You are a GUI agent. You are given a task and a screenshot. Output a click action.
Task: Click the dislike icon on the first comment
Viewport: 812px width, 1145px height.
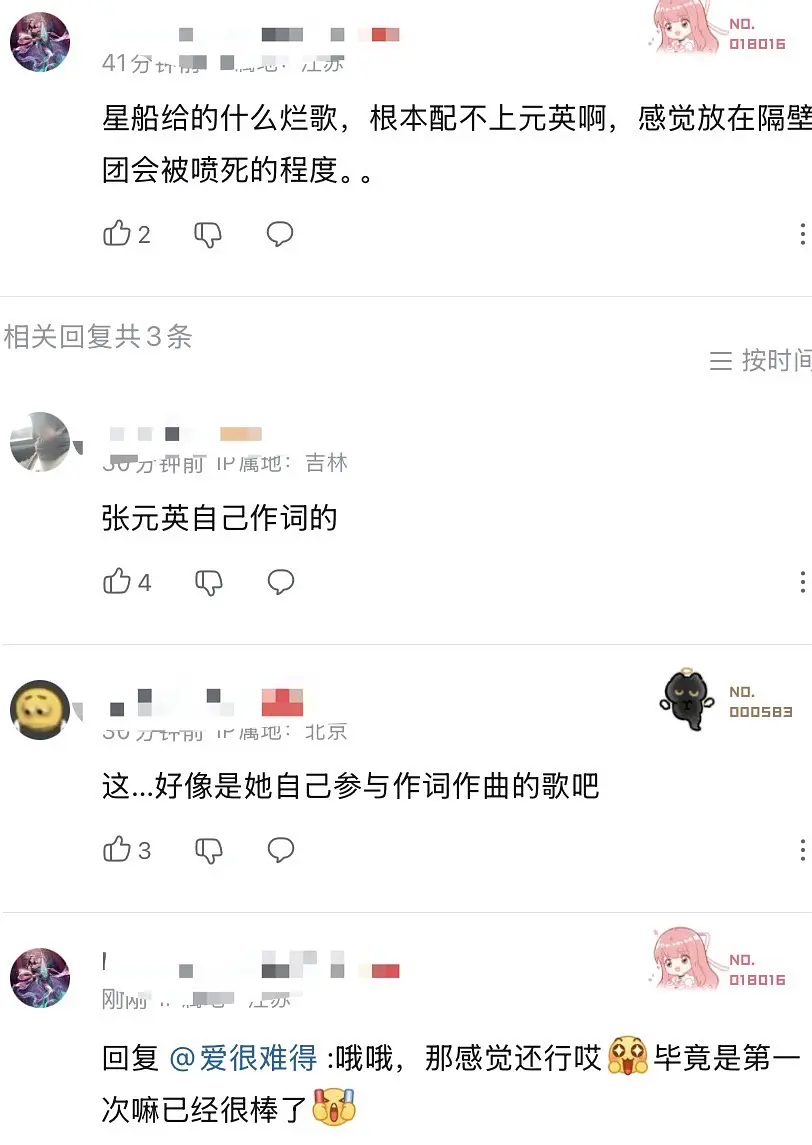point(207,233)
